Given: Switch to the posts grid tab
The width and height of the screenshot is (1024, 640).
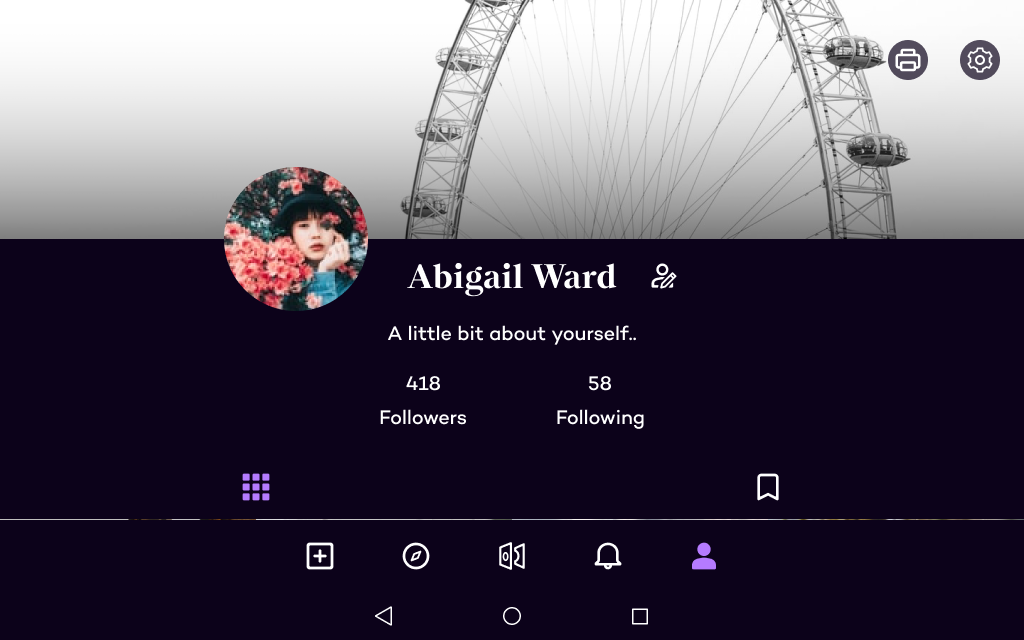Looking at the screenshot, I should pyautogui.click(x=256, y=487).
